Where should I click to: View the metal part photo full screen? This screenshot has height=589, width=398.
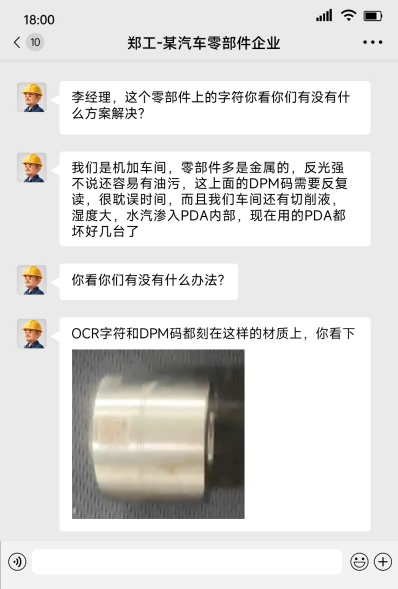click(158, 434)
